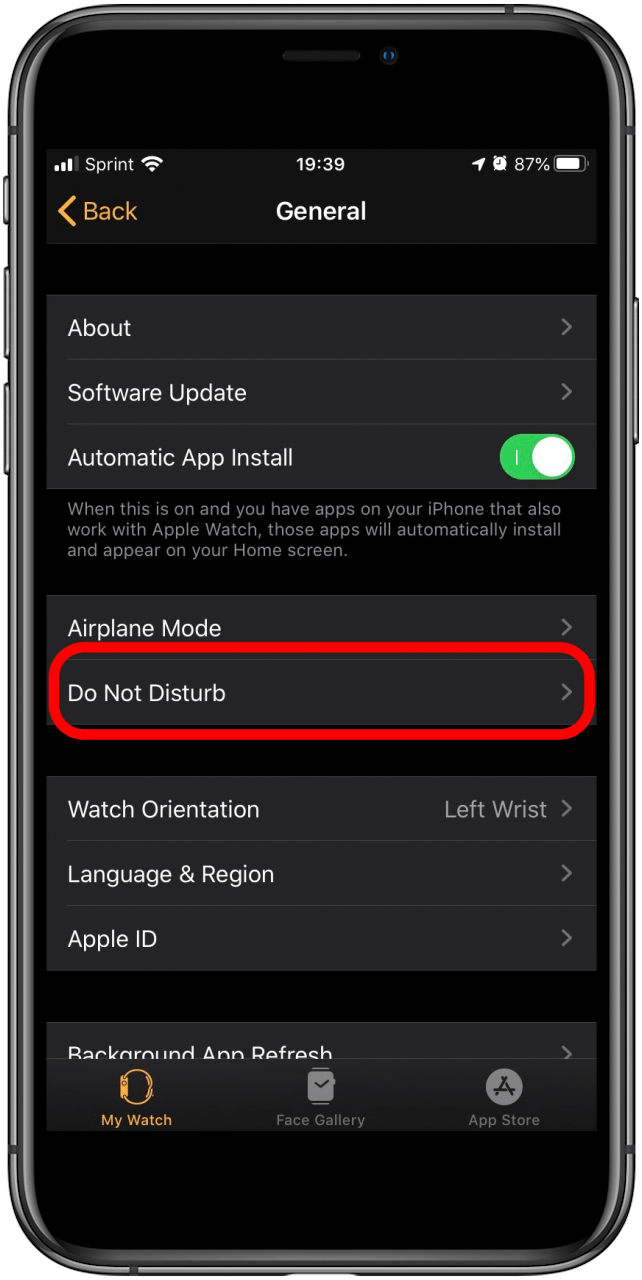The image size is (642, 1280).
Task: Open the About row
Action: point(321,328)
